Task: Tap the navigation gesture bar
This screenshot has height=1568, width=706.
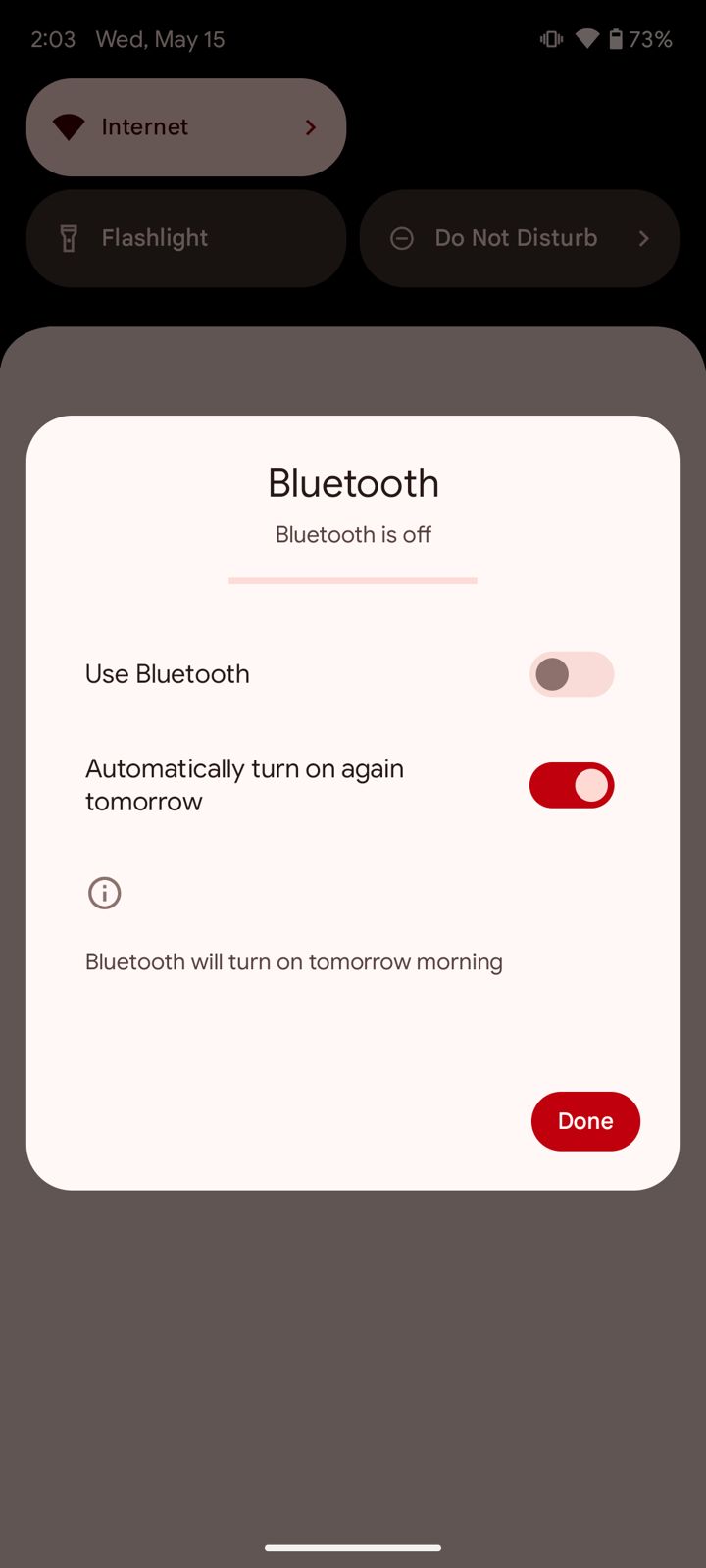Action: click(353, 1548)
